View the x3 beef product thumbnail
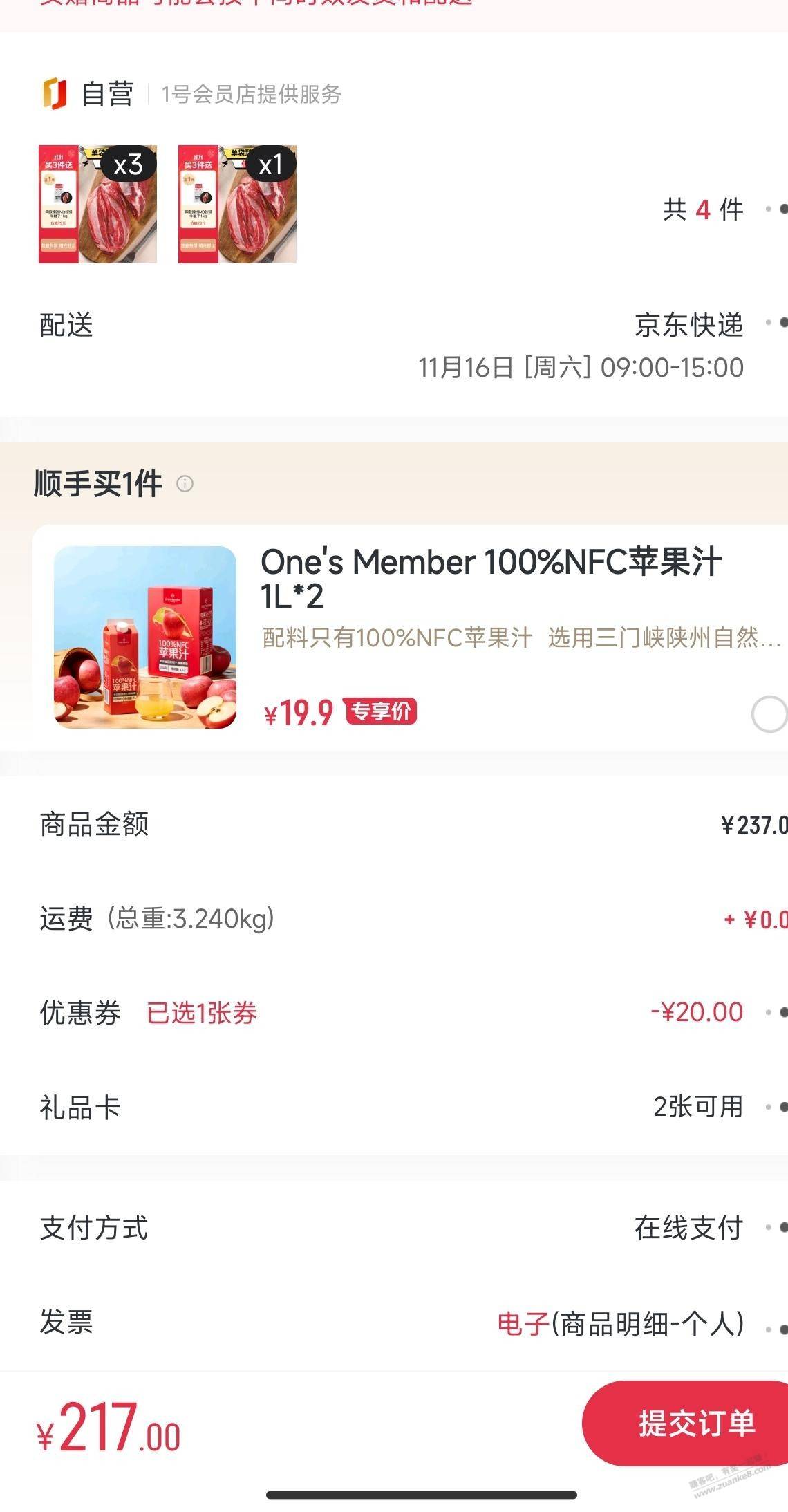The height and width of the screenshot is (1512, 788). pos(97,204)
